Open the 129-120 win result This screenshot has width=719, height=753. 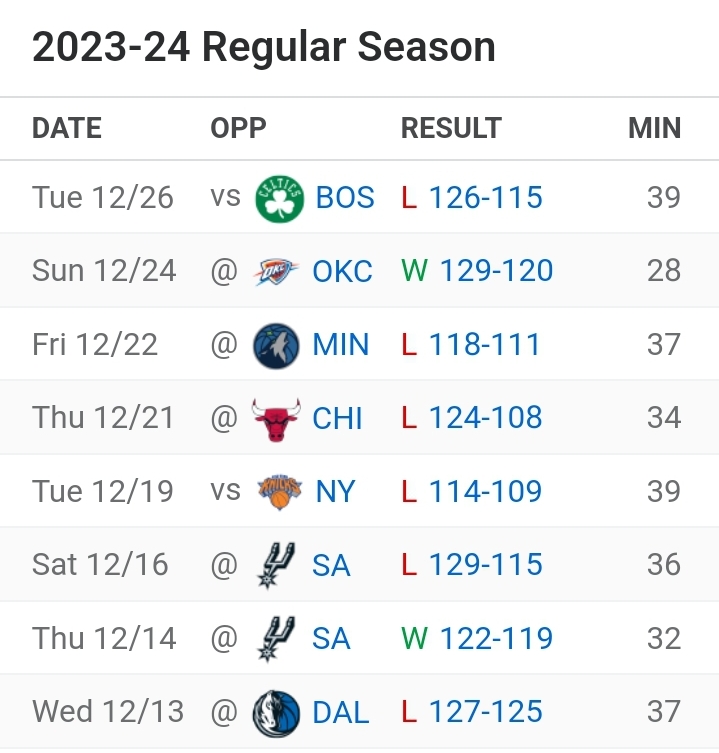coord(490,271)
